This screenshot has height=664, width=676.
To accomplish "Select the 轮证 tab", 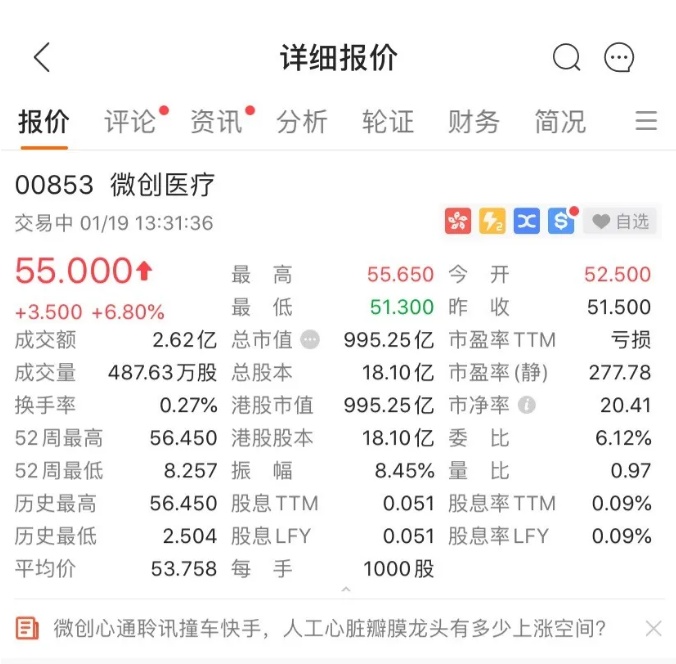I will pyautogui.click(x=388, y=122).
